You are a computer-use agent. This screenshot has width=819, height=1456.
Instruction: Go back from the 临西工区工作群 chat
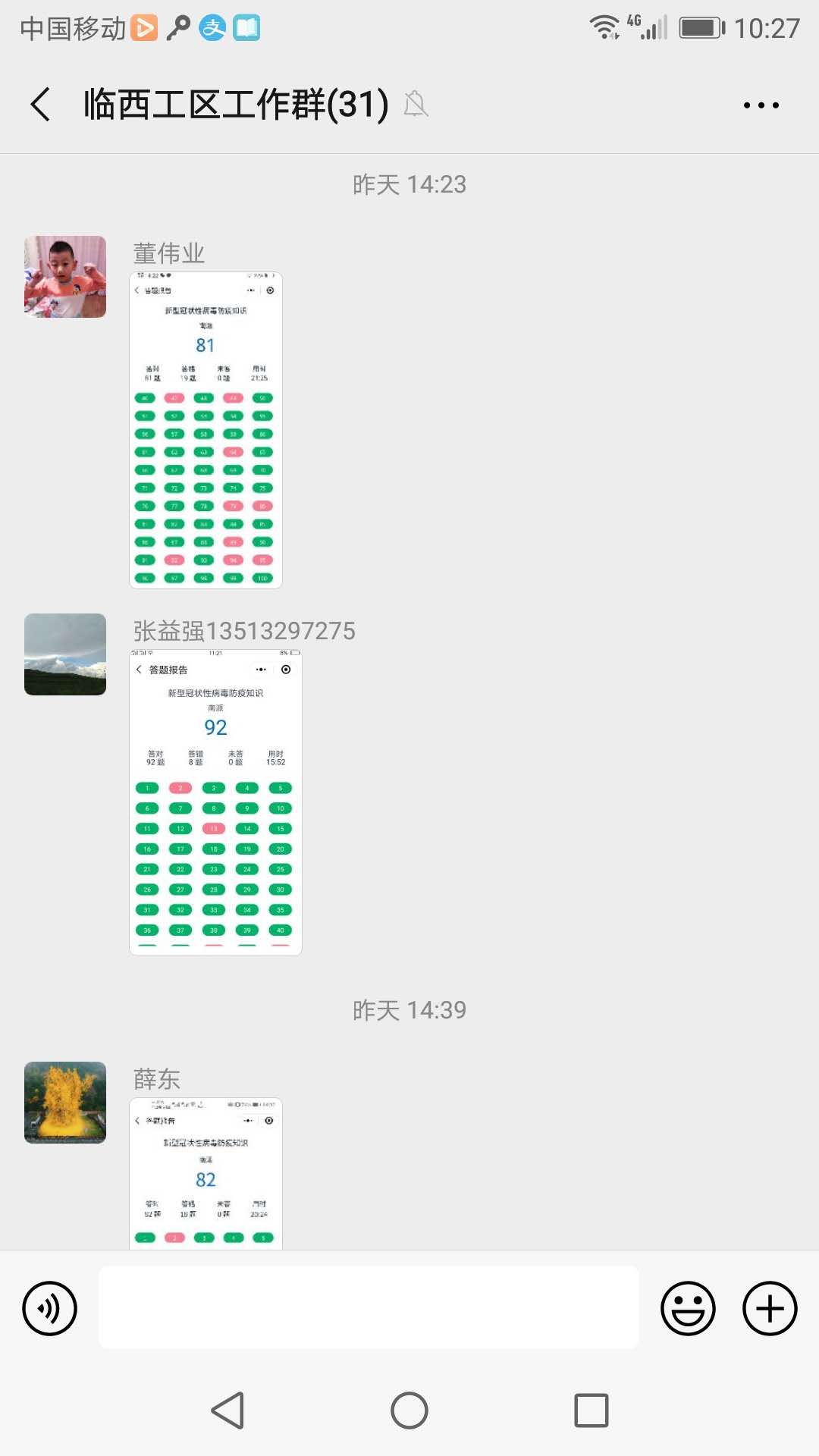coord(41,104)
